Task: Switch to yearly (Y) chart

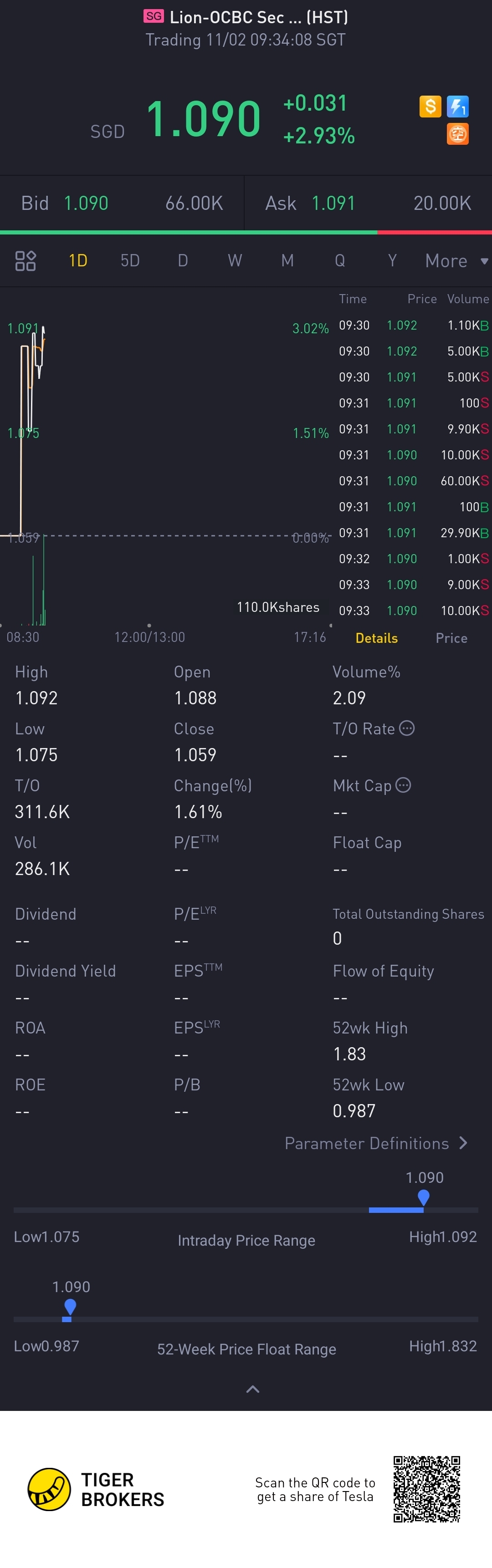Action: [392, 261]
